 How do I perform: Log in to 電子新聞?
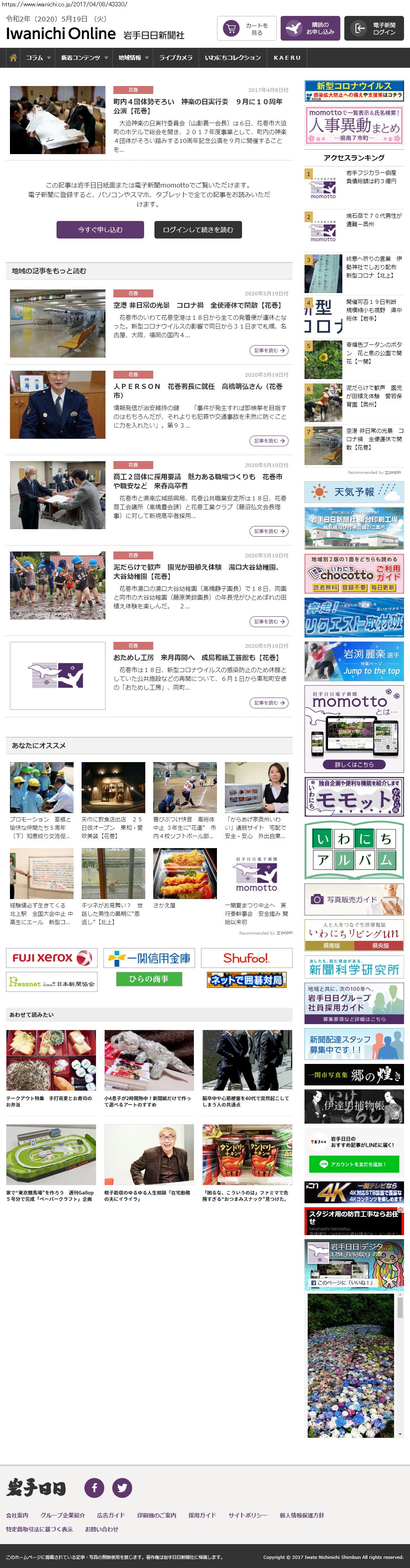[374, 29]
